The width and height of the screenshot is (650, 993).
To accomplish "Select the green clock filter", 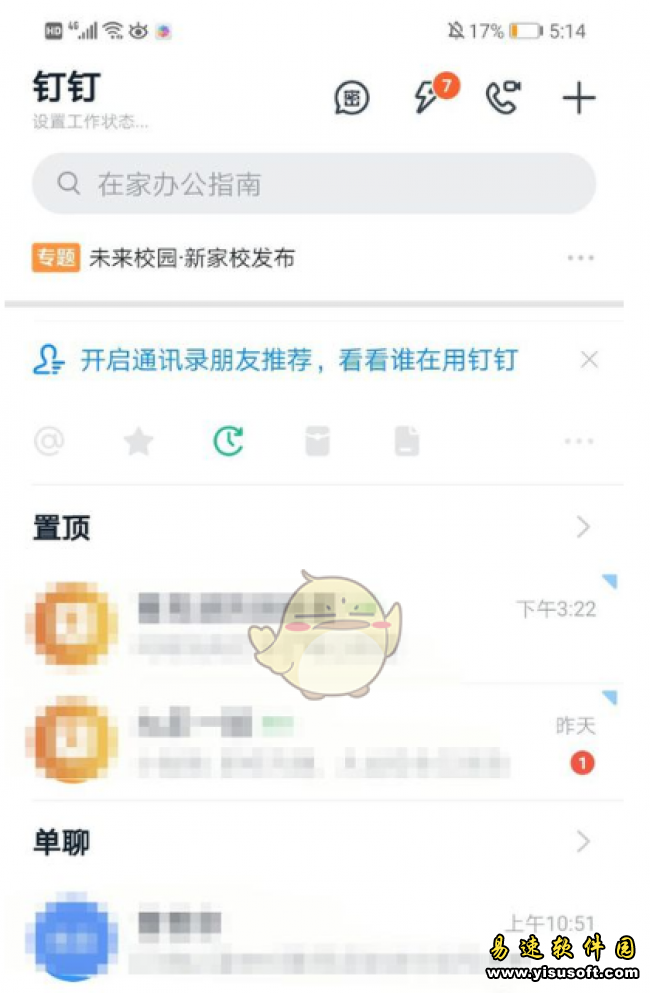I will 229,440.
